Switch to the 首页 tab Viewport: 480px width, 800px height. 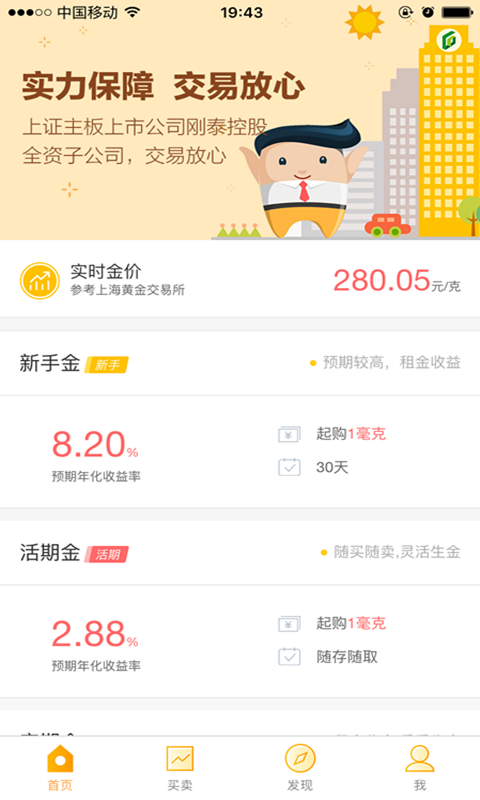pyautogui.click(x=60, y=768)
